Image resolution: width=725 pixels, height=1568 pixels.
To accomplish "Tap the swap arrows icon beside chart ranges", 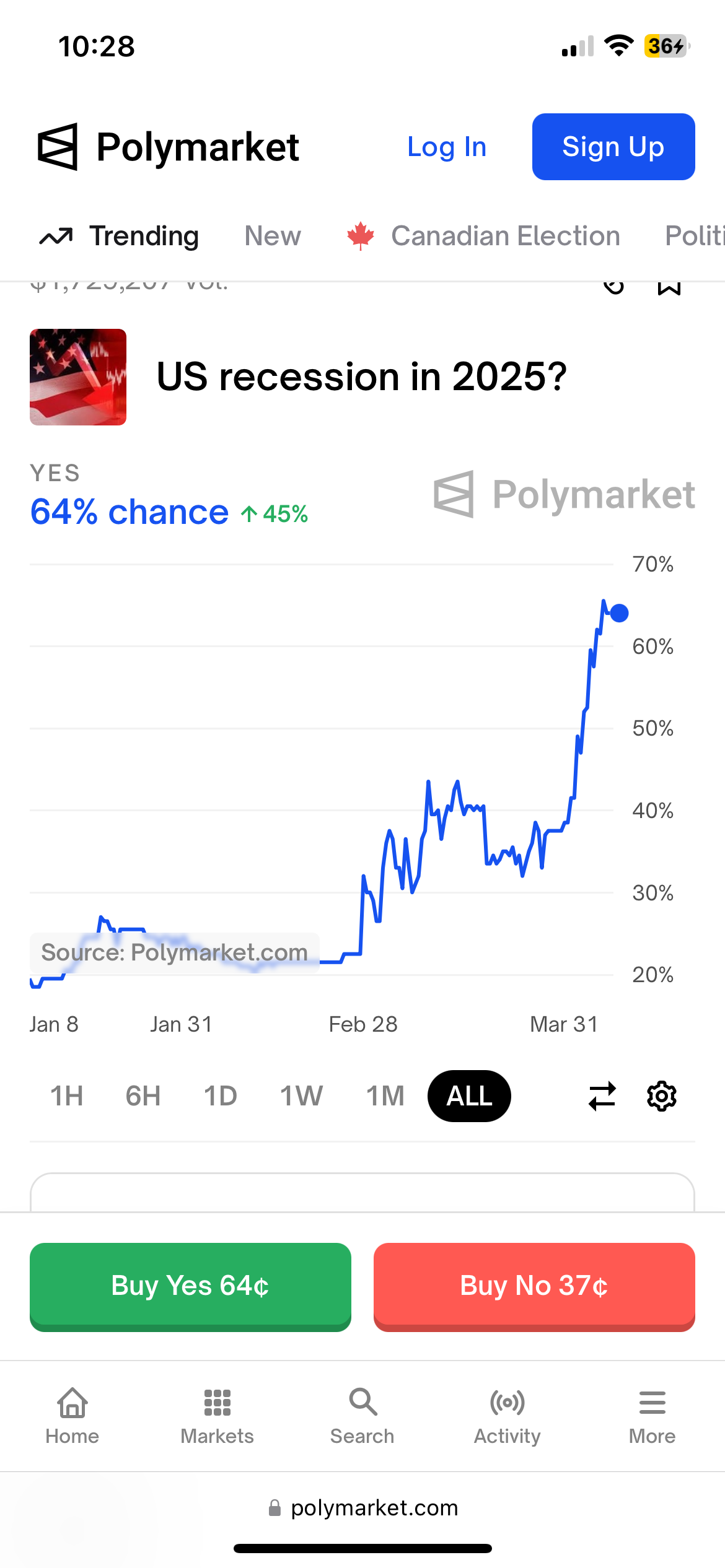I will pos(602,1096).
